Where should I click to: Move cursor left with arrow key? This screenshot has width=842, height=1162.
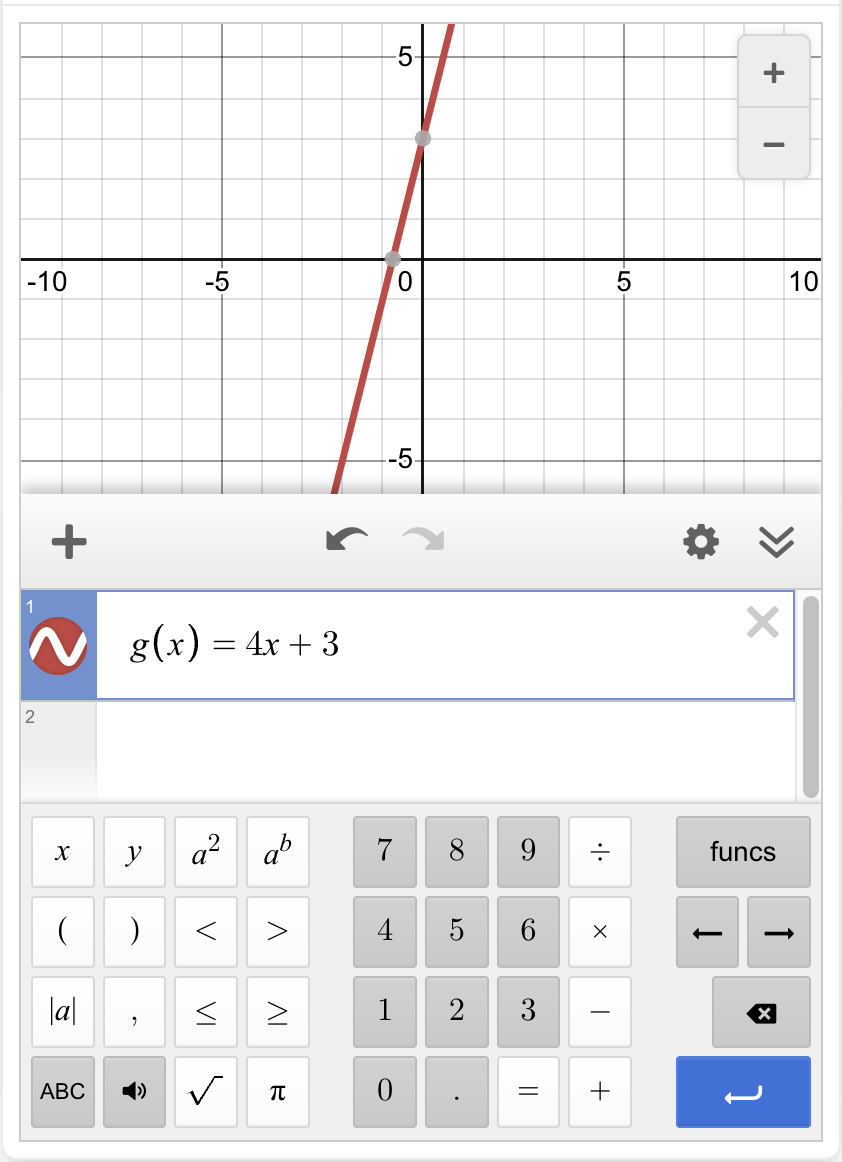pyautogui.click(x=707, y=933)
